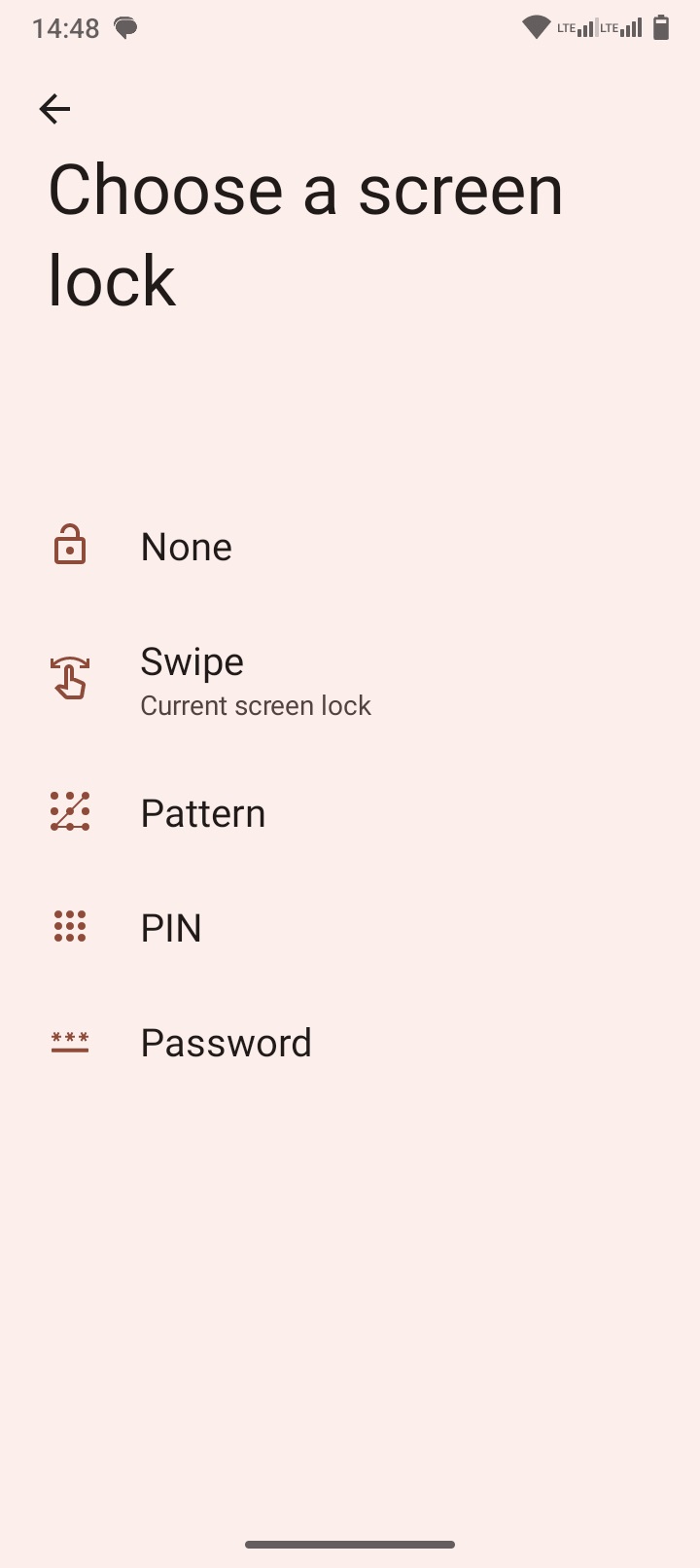Set up a Pattern screen lock

pyautogui.click(x=350, y=813)
